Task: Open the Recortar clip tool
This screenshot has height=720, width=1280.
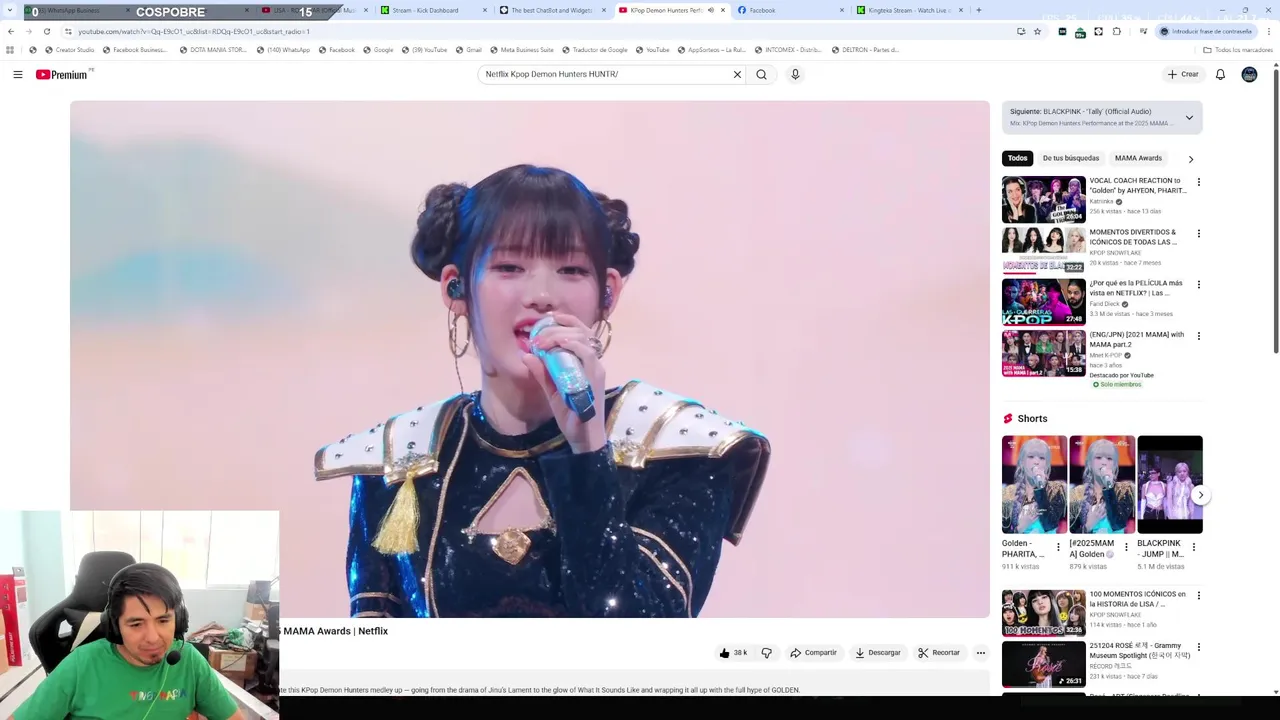Action: [938, 653]
